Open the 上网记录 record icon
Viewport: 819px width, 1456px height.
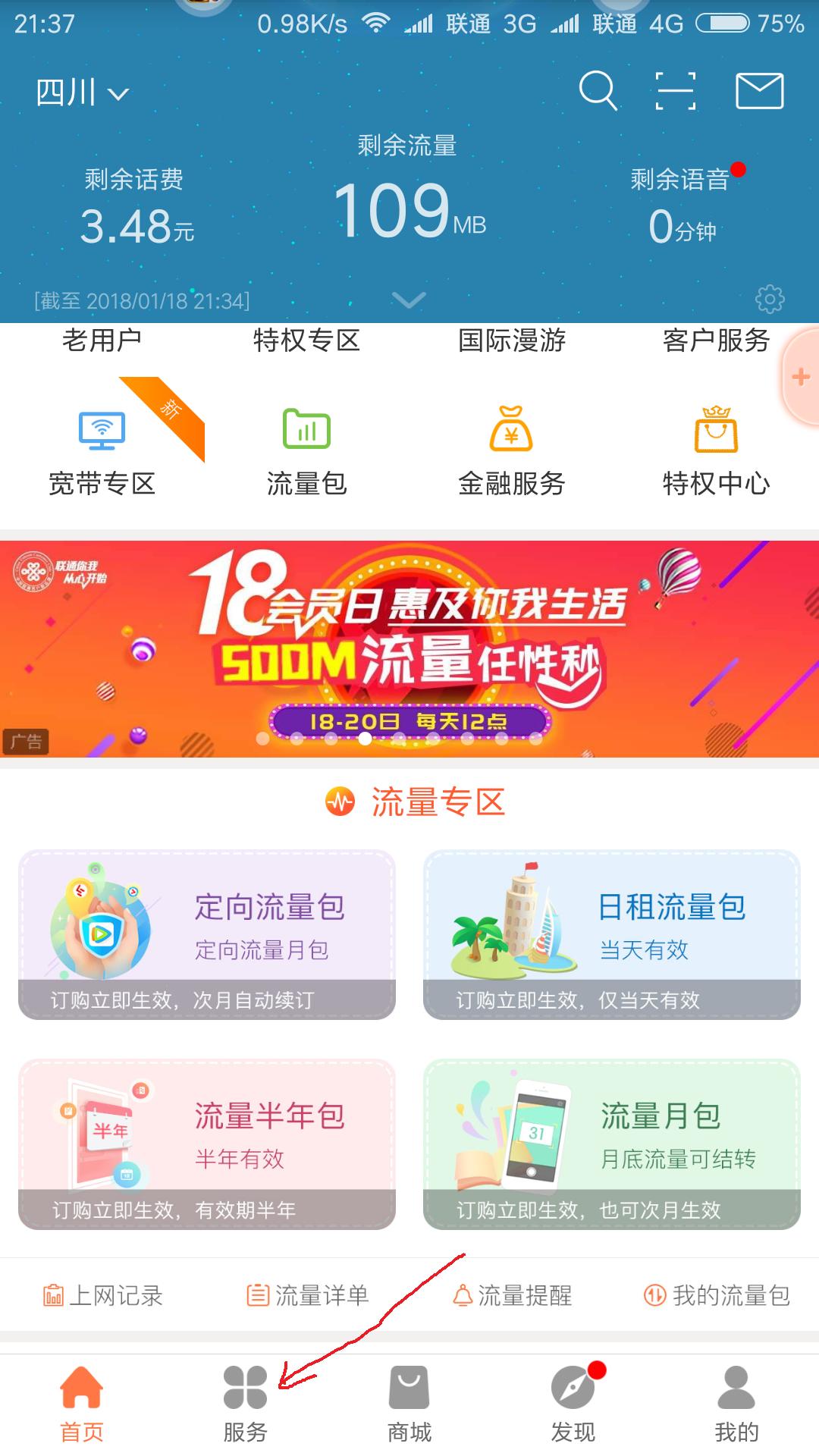coord(105,1296)
